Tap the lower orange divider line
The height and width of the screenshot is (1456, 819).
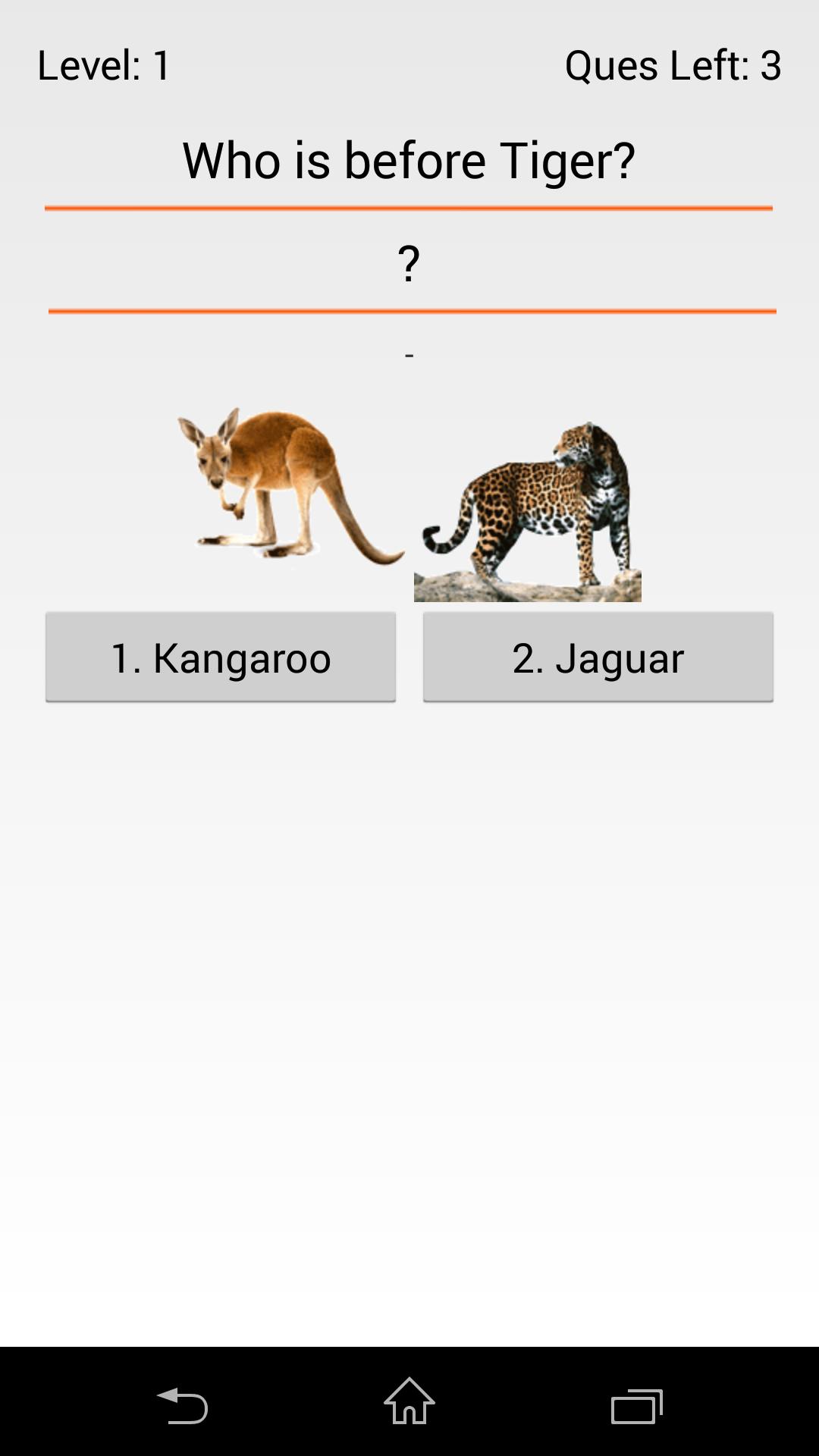point(409,311)
